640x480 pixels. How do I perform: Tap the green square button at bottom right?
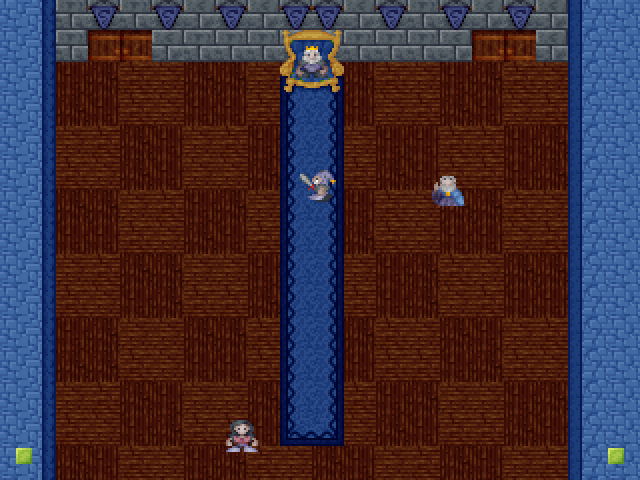[616, 456]
